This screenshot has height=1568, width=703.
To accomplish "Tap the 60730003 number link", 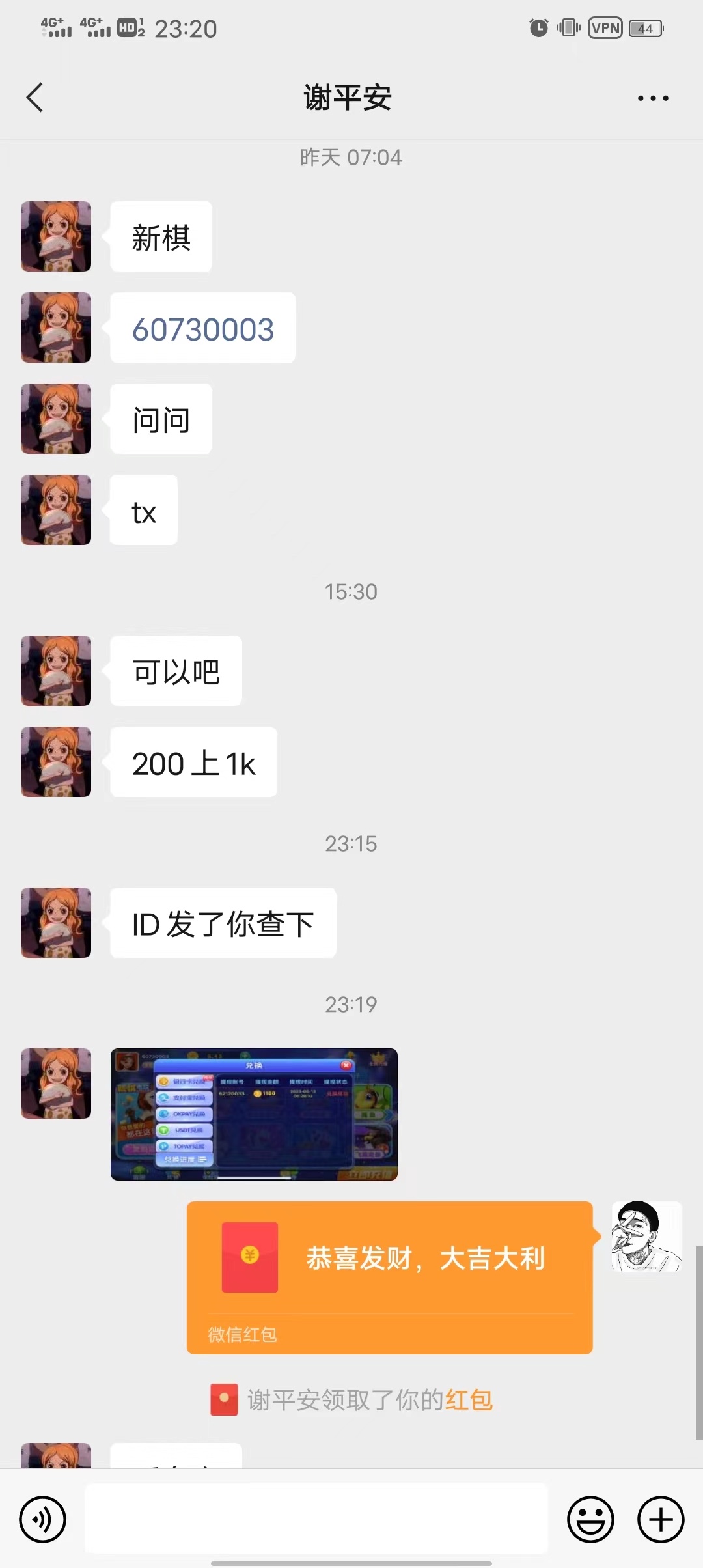I will (x=203, y=329).
